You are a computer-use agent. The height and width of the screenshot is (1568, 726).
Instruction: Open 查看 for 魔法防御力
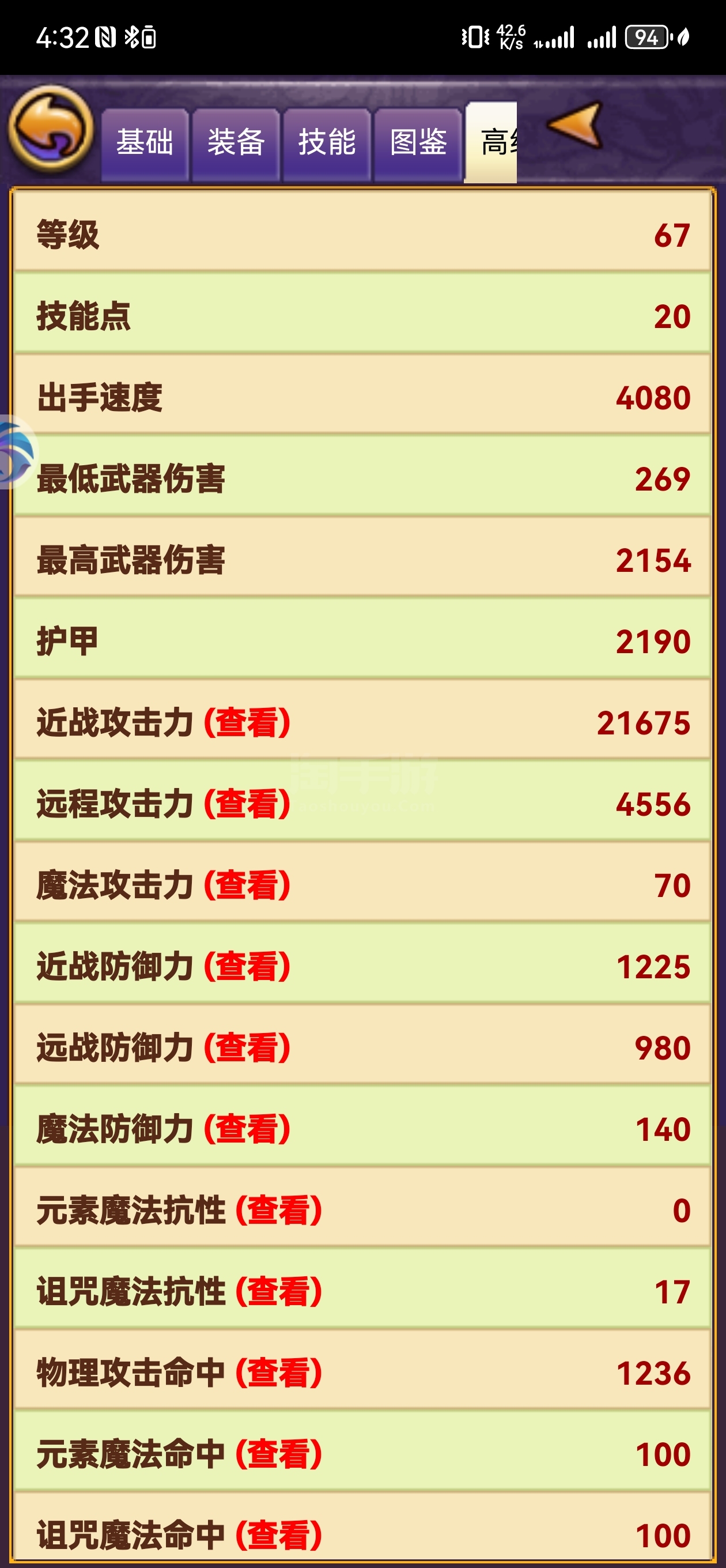point(247,1129)
